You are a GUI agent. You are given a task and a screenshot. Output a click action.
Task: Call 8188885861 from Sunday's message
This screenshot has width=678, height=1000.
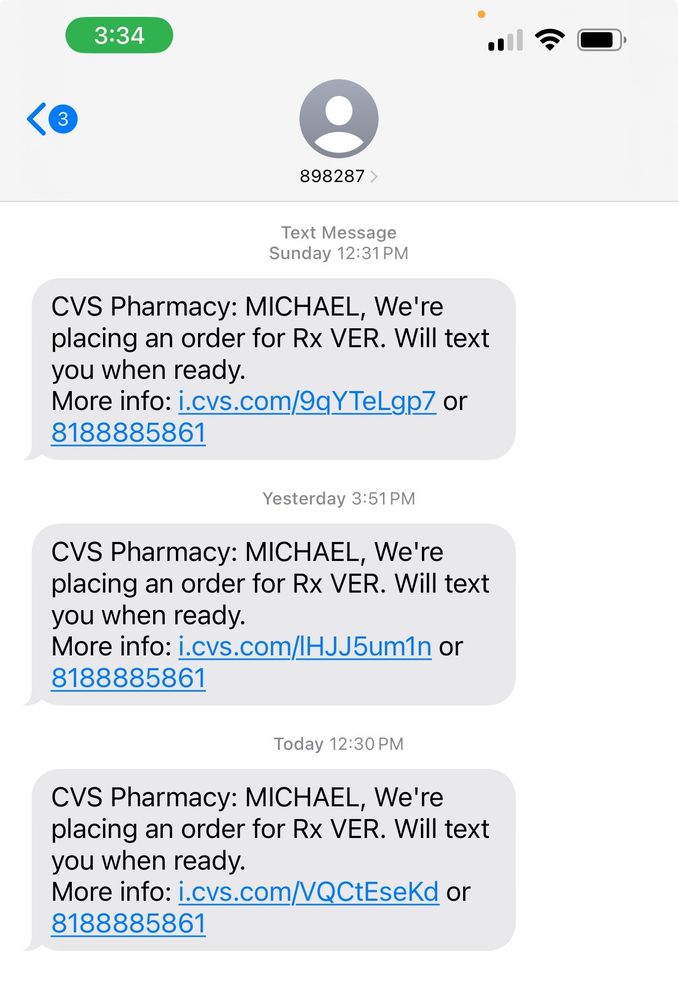point(128,433)
